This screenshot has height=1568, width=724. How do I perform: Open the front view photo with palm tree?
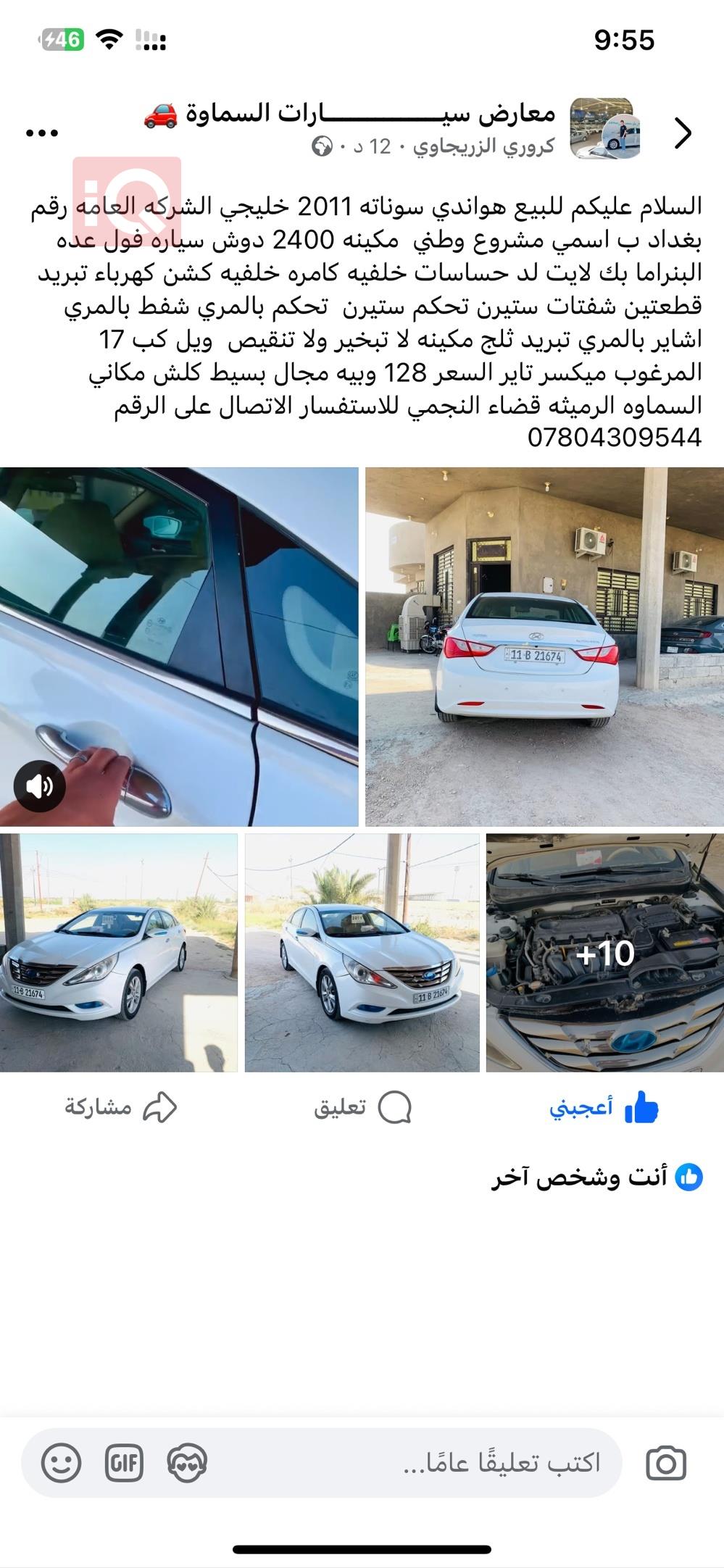[362, 952]
